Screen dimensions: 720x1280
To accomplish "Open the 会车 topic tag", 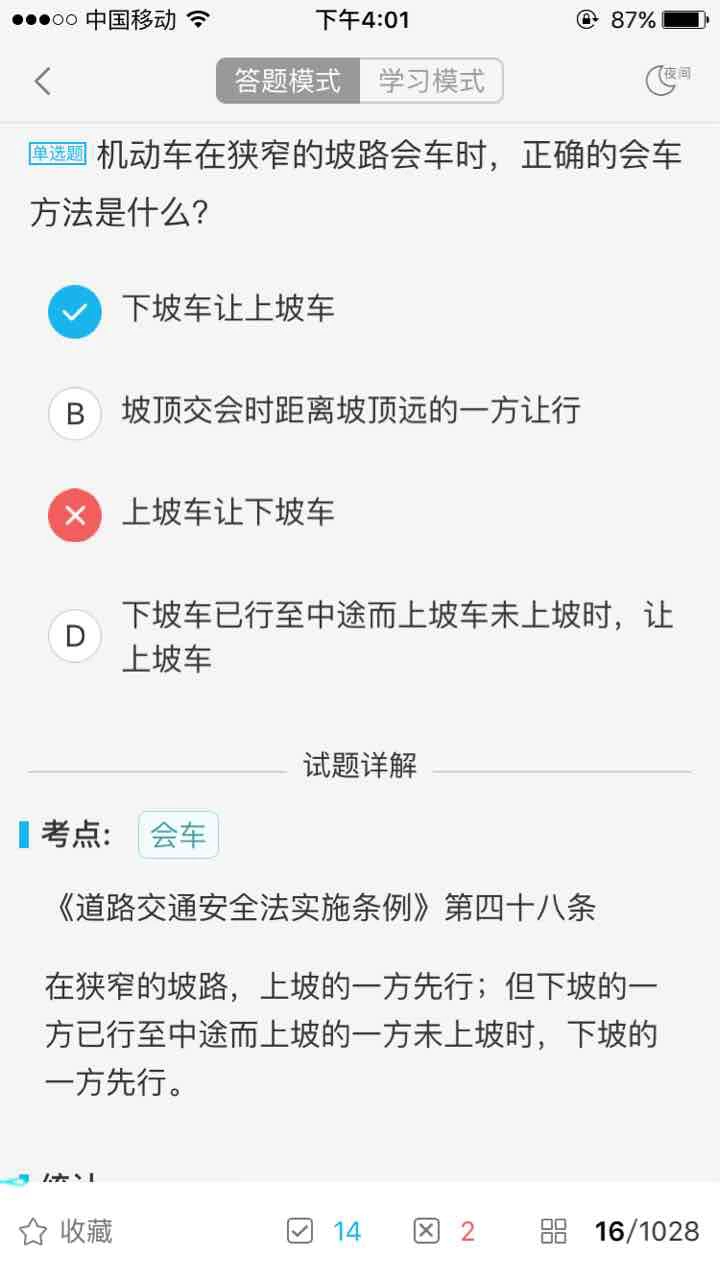I will tap(178, 835).
